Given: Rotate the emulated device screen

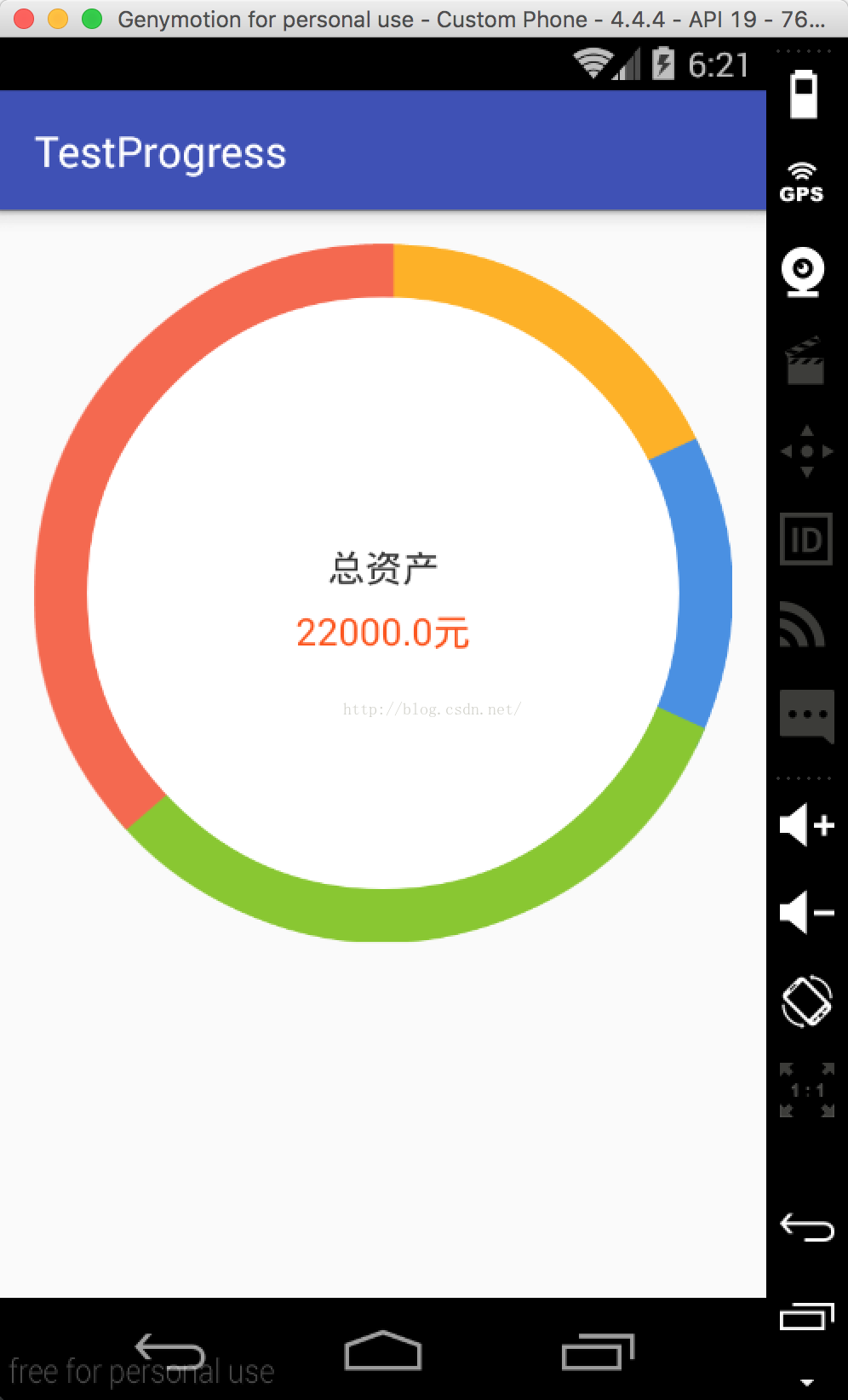Looking at the screenshot, I should pos(806,1001).
